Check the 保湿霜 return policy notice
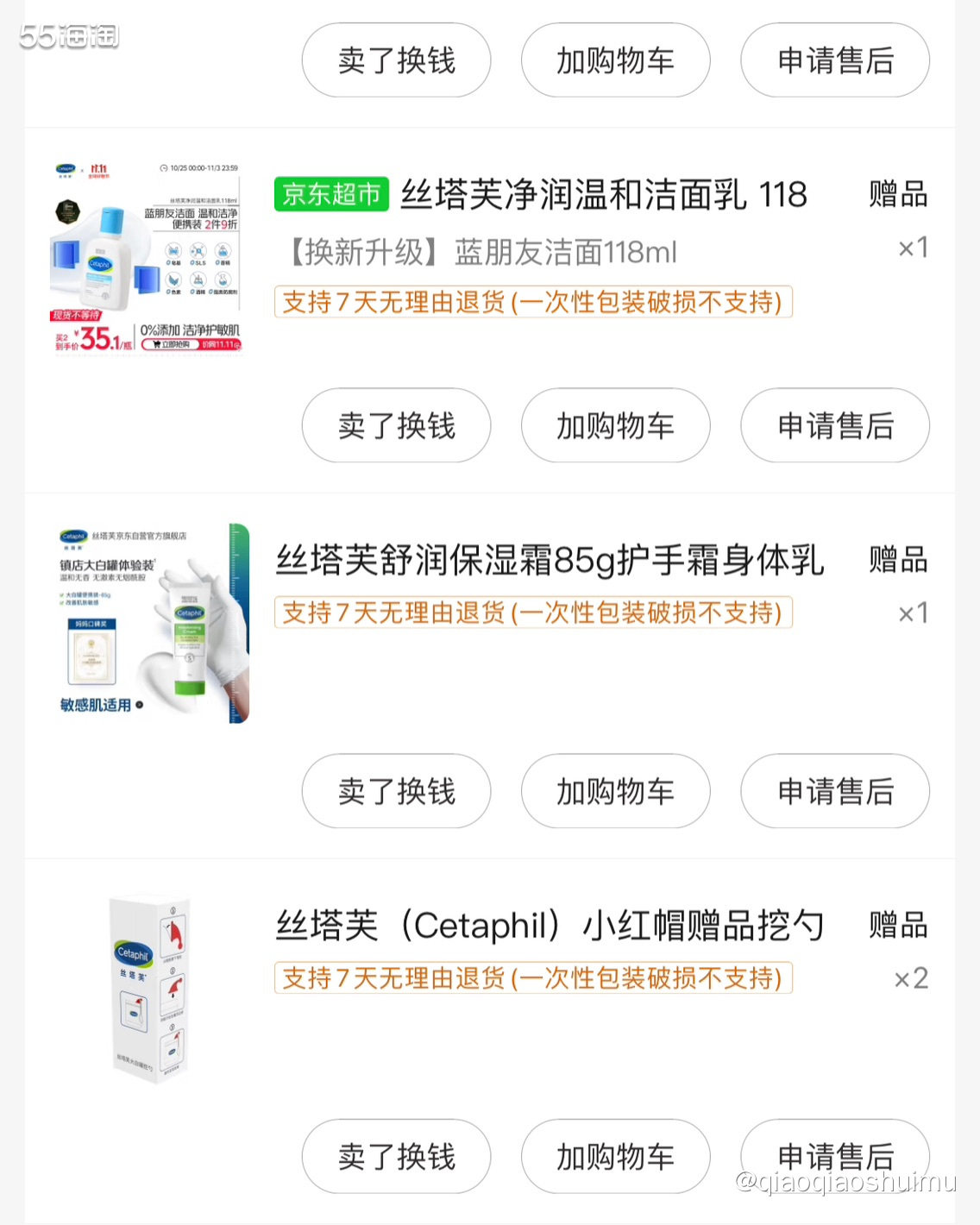 pyautogui.click(x=531, y=612)
